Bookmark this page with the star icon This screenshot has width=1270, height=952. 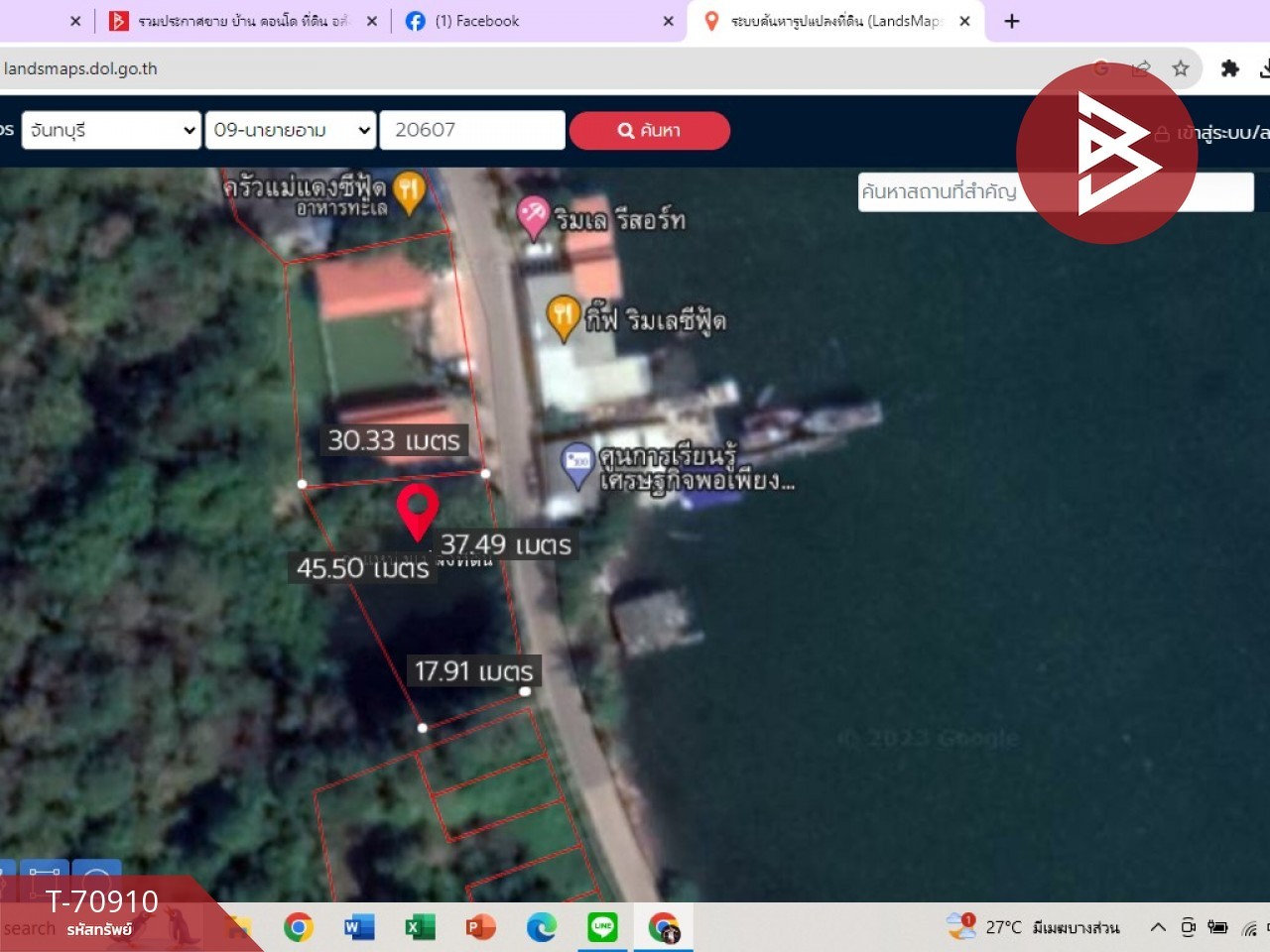click(x=1180, y=68)
